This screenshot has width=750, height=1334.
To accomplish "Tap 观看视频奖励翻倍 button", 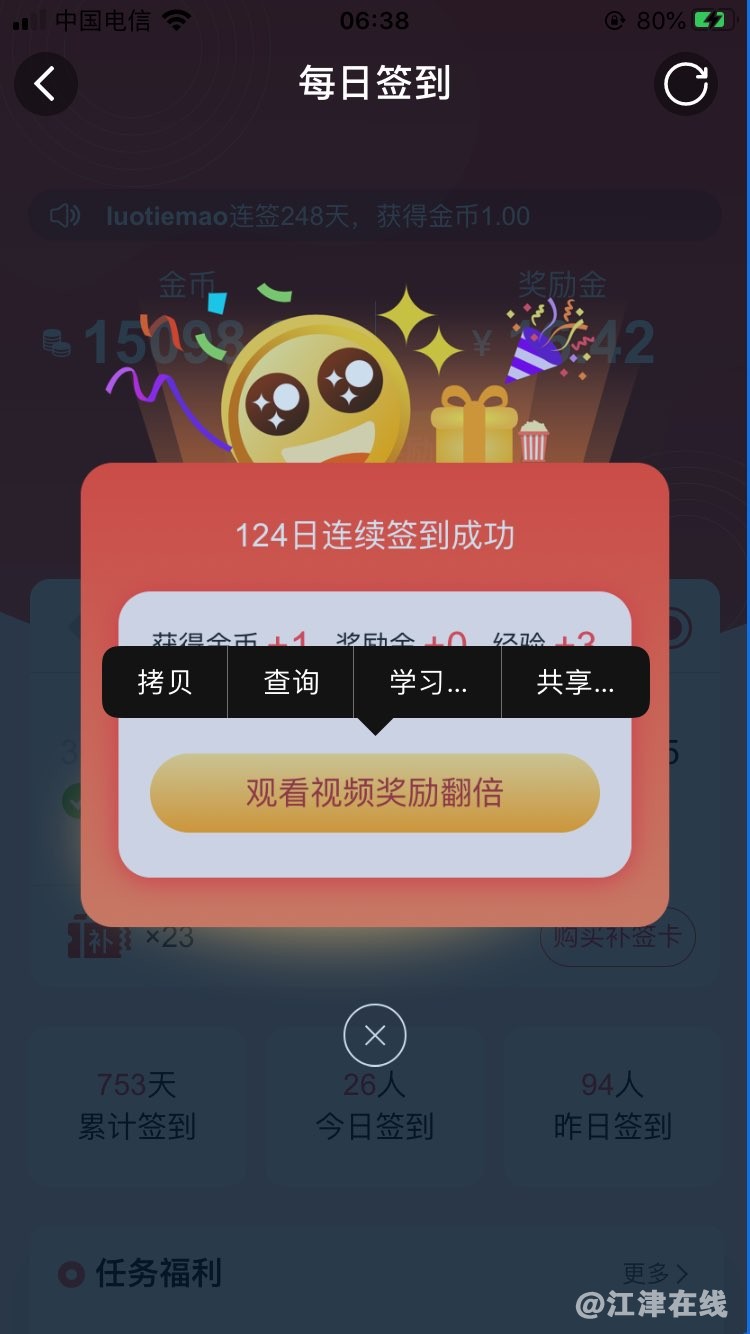I will (x=375, y=793).
